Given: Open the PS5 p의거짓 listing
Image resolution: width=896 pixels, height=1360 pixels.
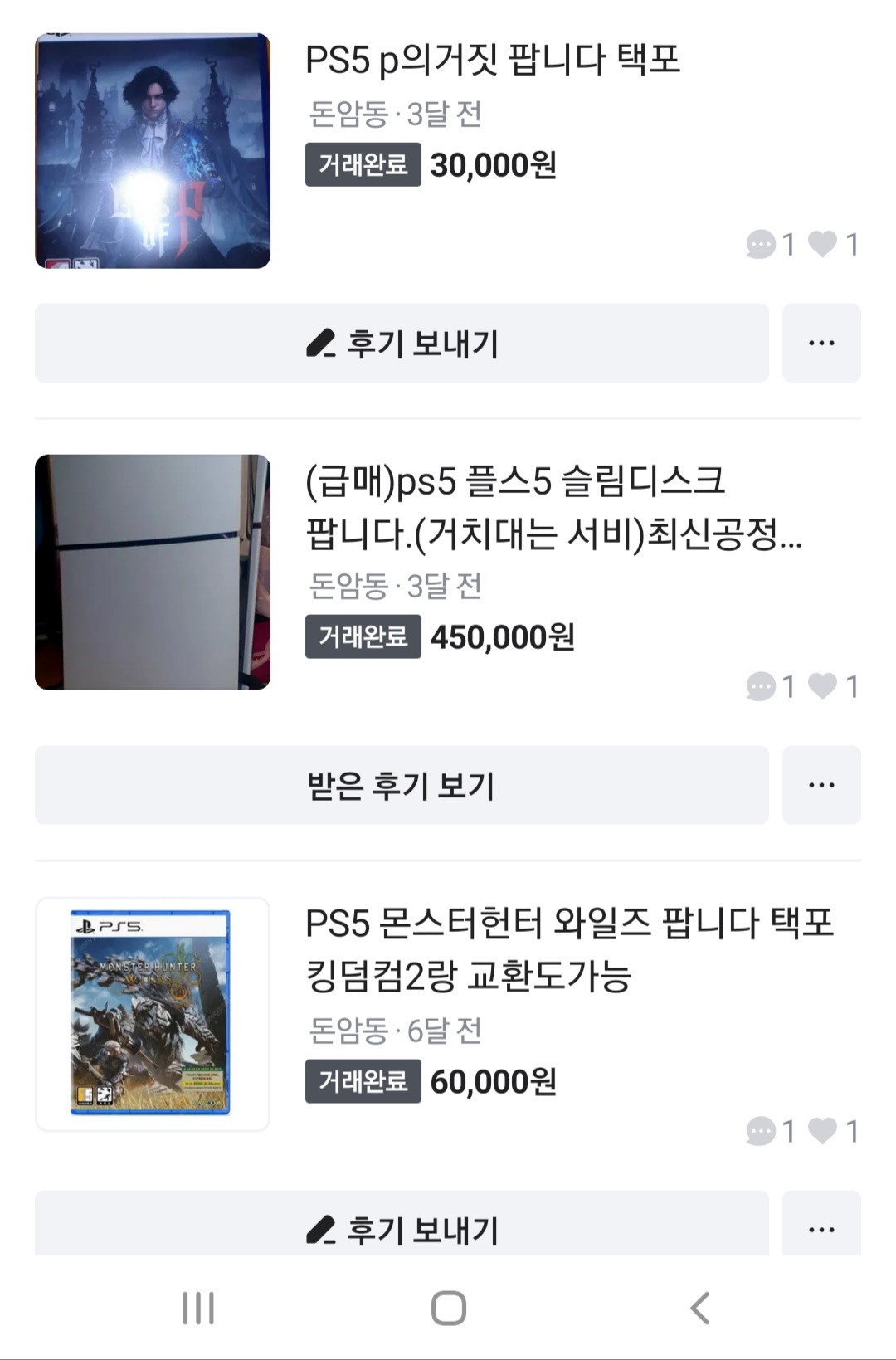Looking at the screenshot, I should tap(493, 61).
